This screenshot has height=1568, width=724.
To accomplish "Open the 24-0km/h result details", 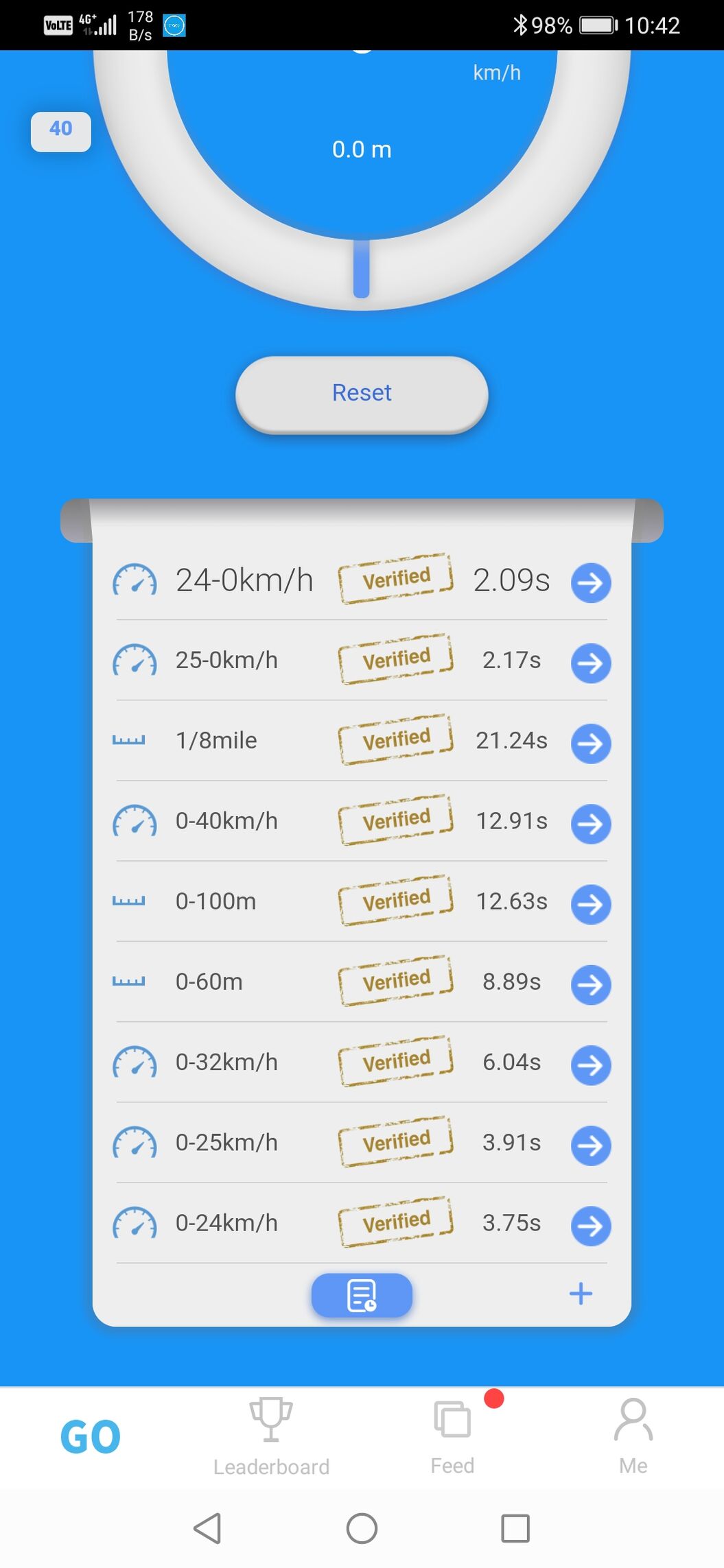I will 591,583.
